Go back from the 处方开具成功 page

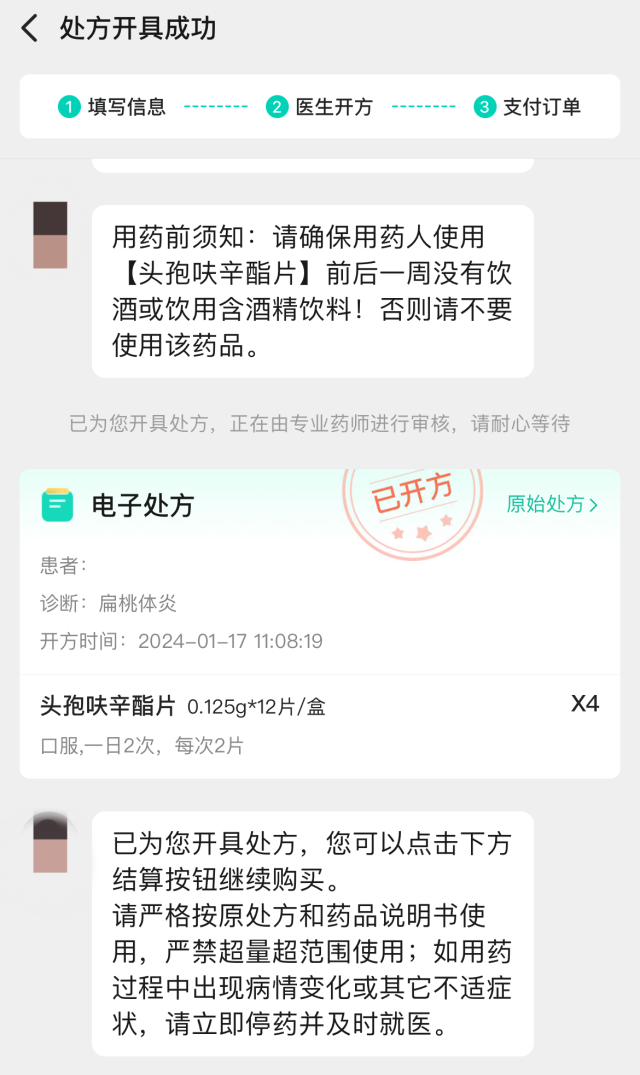pyautogui.click(x=30, y=28)
